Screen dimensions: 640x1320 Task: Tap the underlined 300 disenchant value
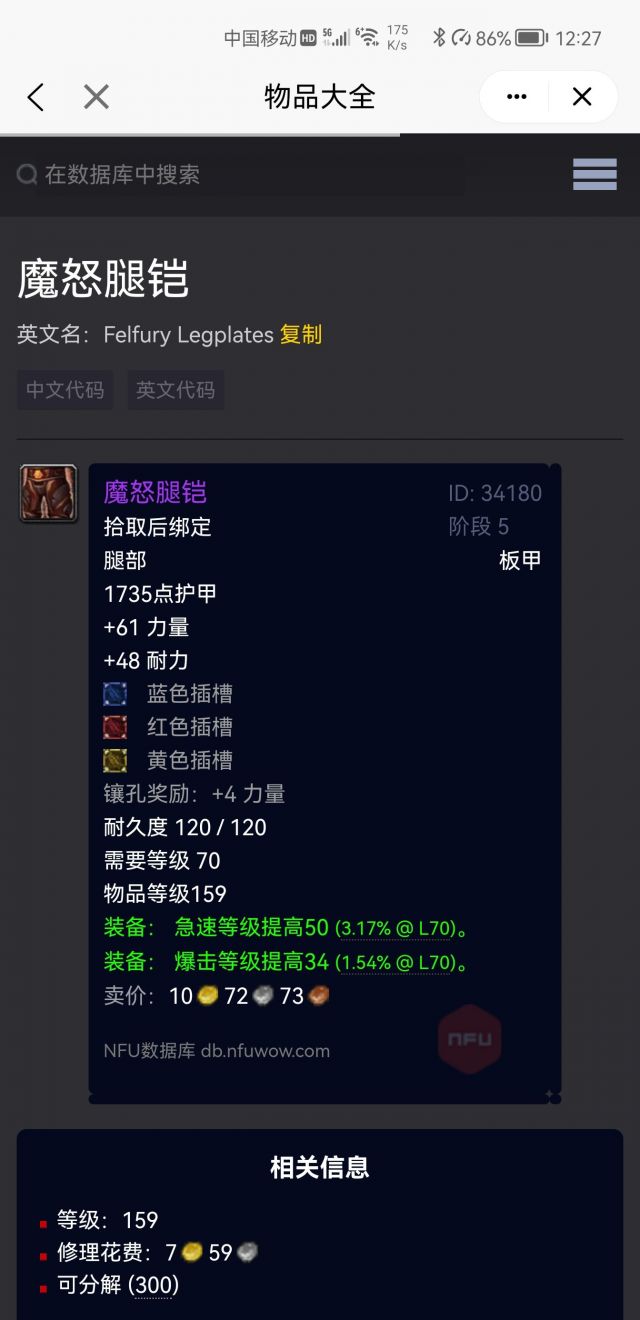[153, 1285]
